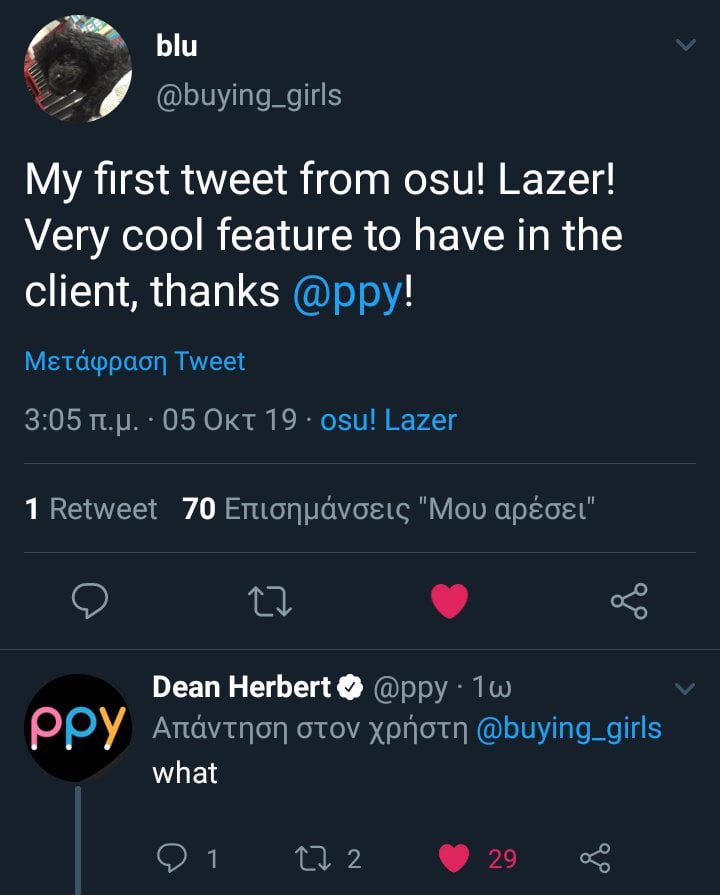Screen dimensions: 720x895
Task: Expand the dropdown arrow on blu's tweet
Action: (685, 45)
